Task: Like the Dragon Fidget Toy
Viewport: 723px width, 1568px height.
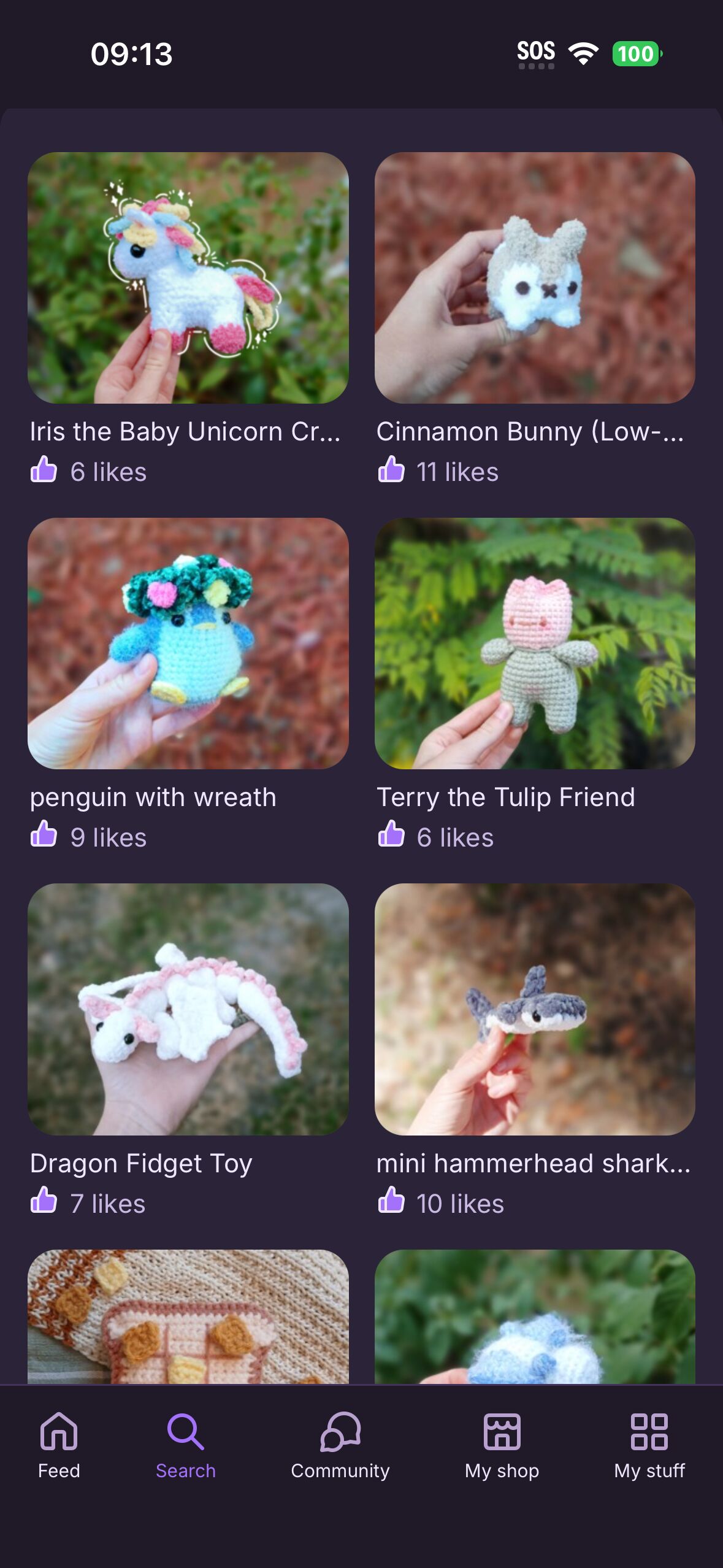Action: point(44,1201)
